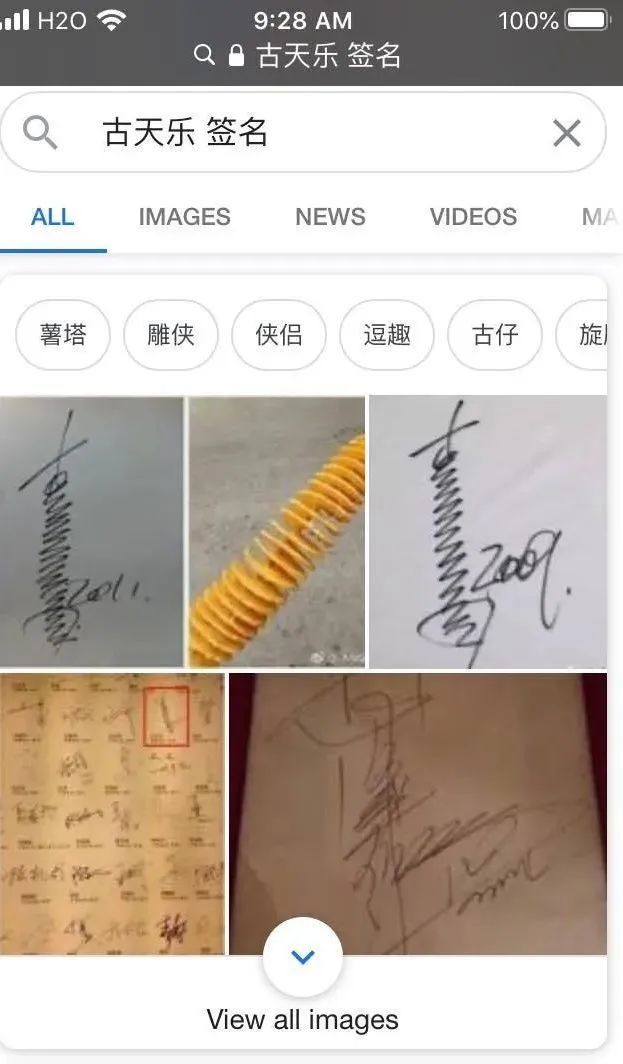The width and height of the screenshot is (623, 1064).
Task: Tap the 古仔 chip
Action: pyautogui.click(x=495, y=335)
